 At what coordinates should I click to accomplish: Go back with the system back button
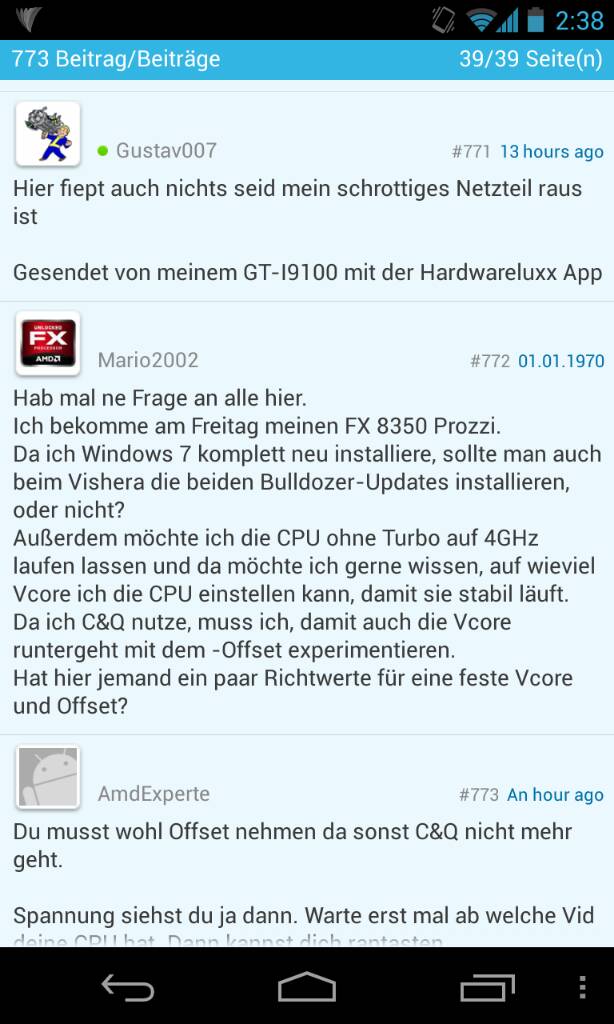coord(127,987)
